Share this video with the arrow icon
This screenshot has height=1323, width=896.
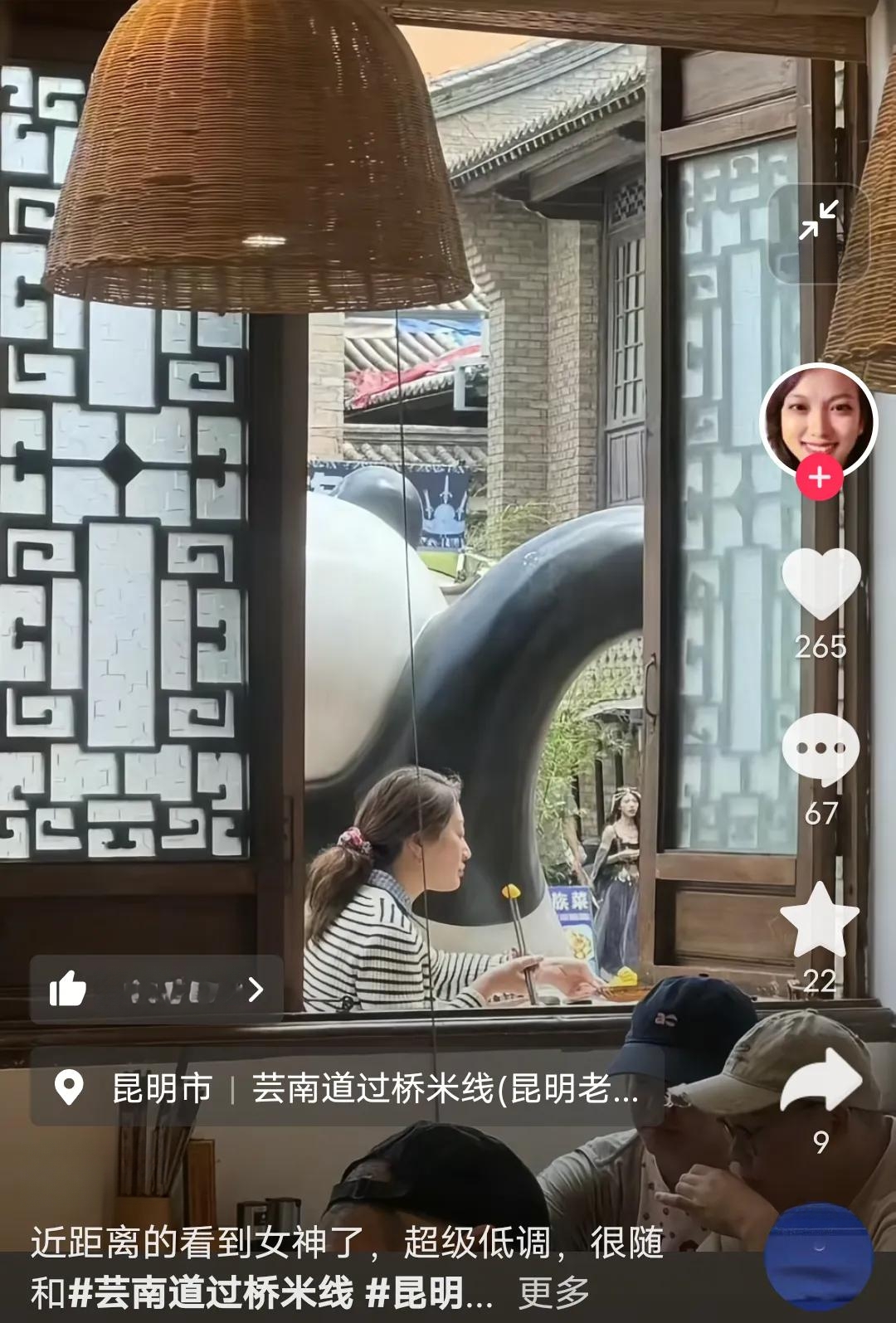[821, 1080]
